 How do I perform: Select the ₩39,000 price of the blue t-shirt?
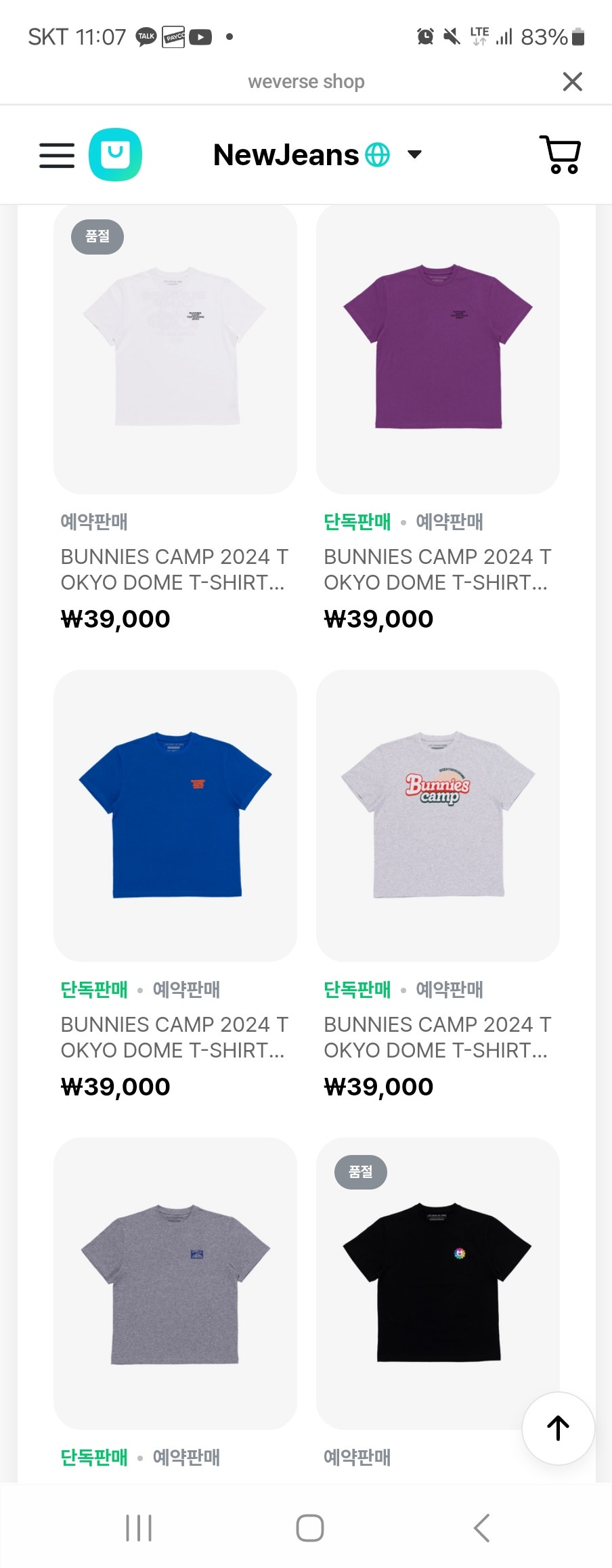(115, 1087)
